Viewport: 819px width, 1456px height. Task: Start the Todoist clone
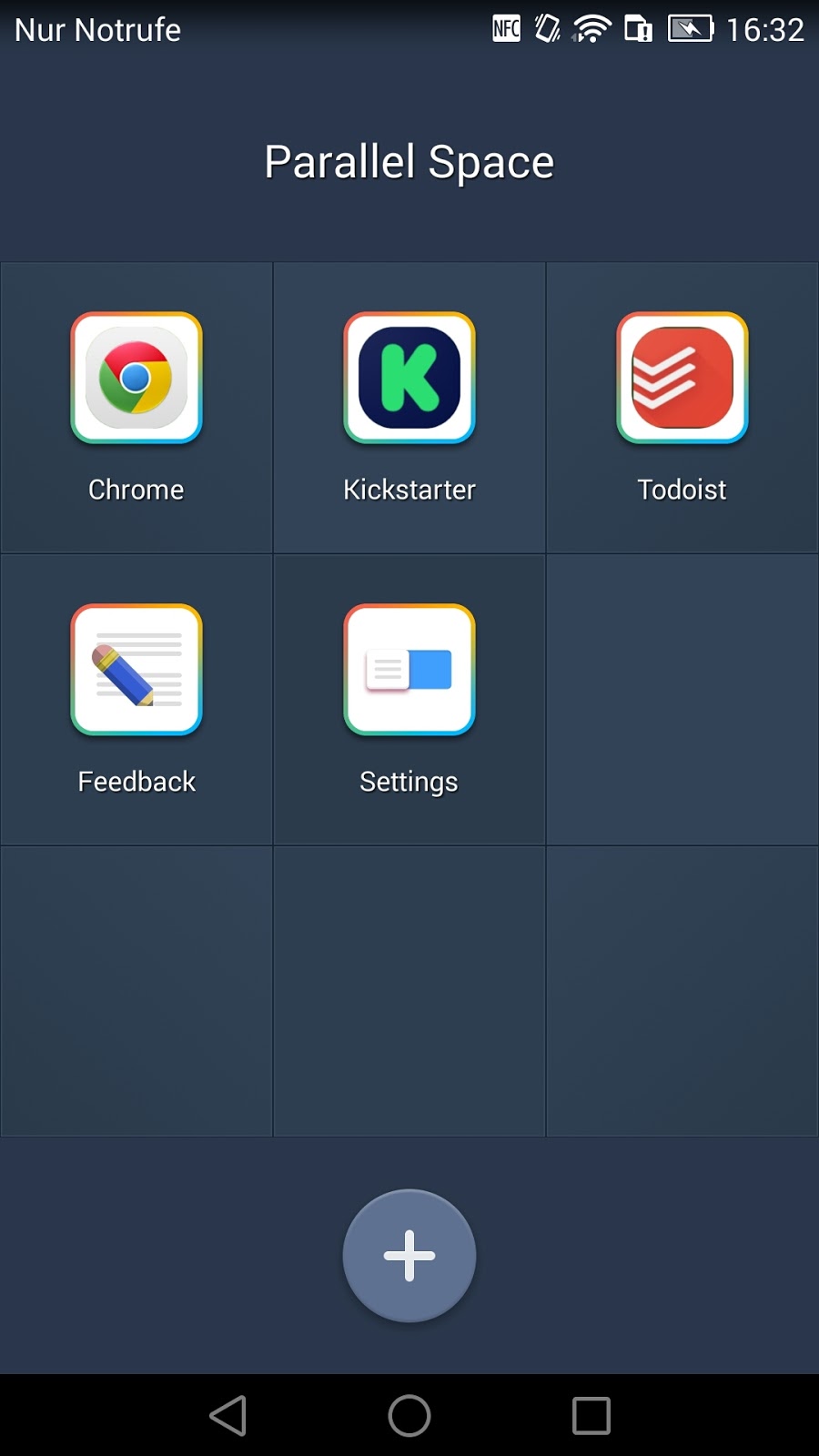(x=682, y=379)
